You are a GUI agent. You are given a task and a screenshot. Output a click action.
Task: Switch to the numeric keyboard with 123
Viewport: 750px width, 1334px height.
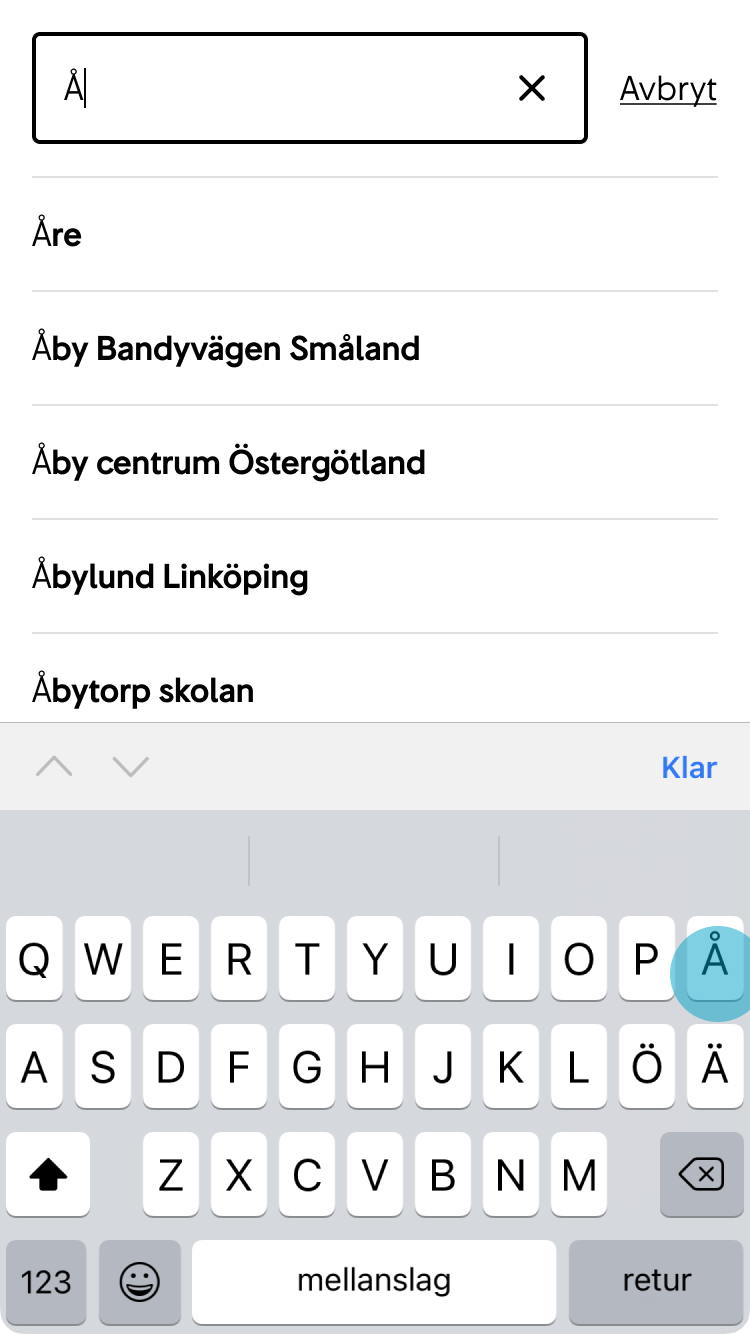[46, 1282]
